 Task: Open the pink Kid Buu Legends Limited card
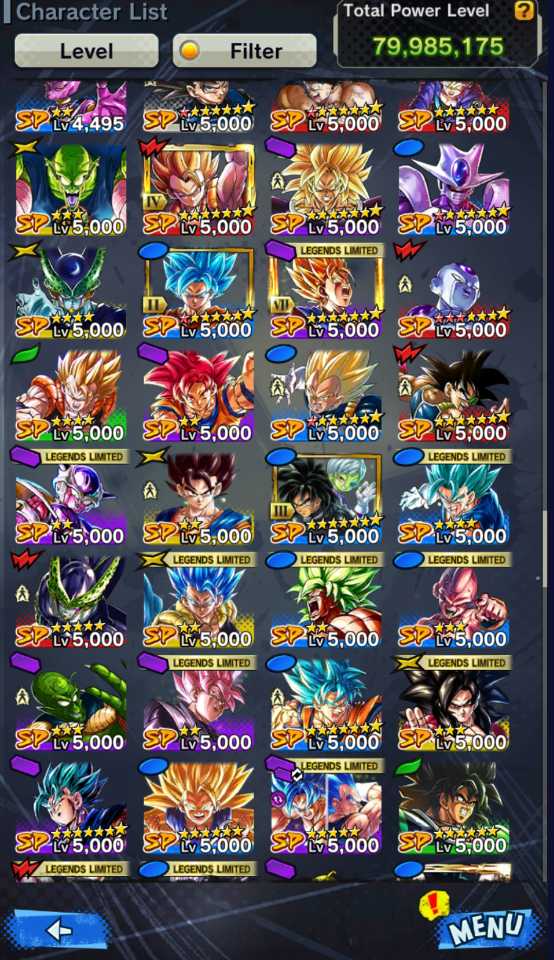(454, 601)
